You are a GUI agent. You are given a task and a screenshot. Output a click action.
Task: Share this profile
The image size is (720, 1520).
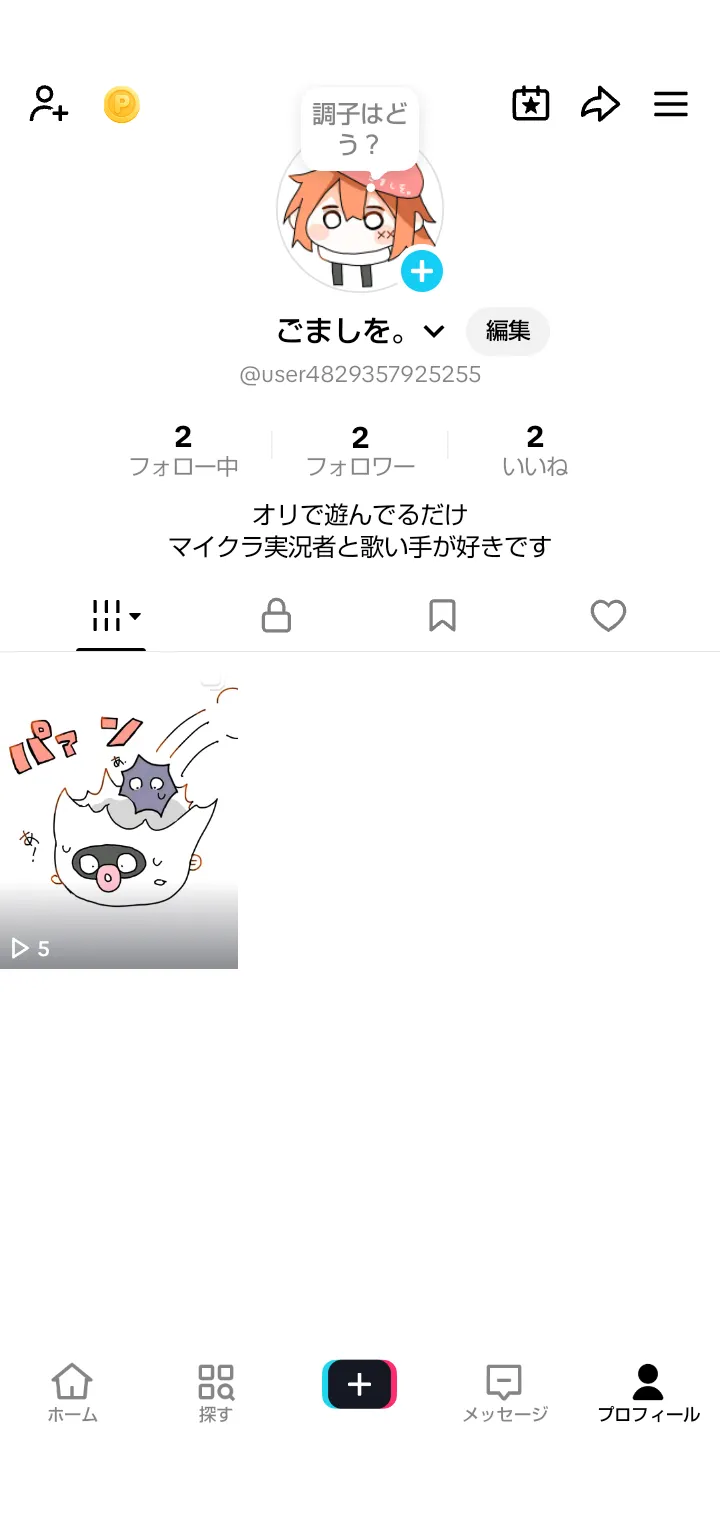[x=600, y=104]
